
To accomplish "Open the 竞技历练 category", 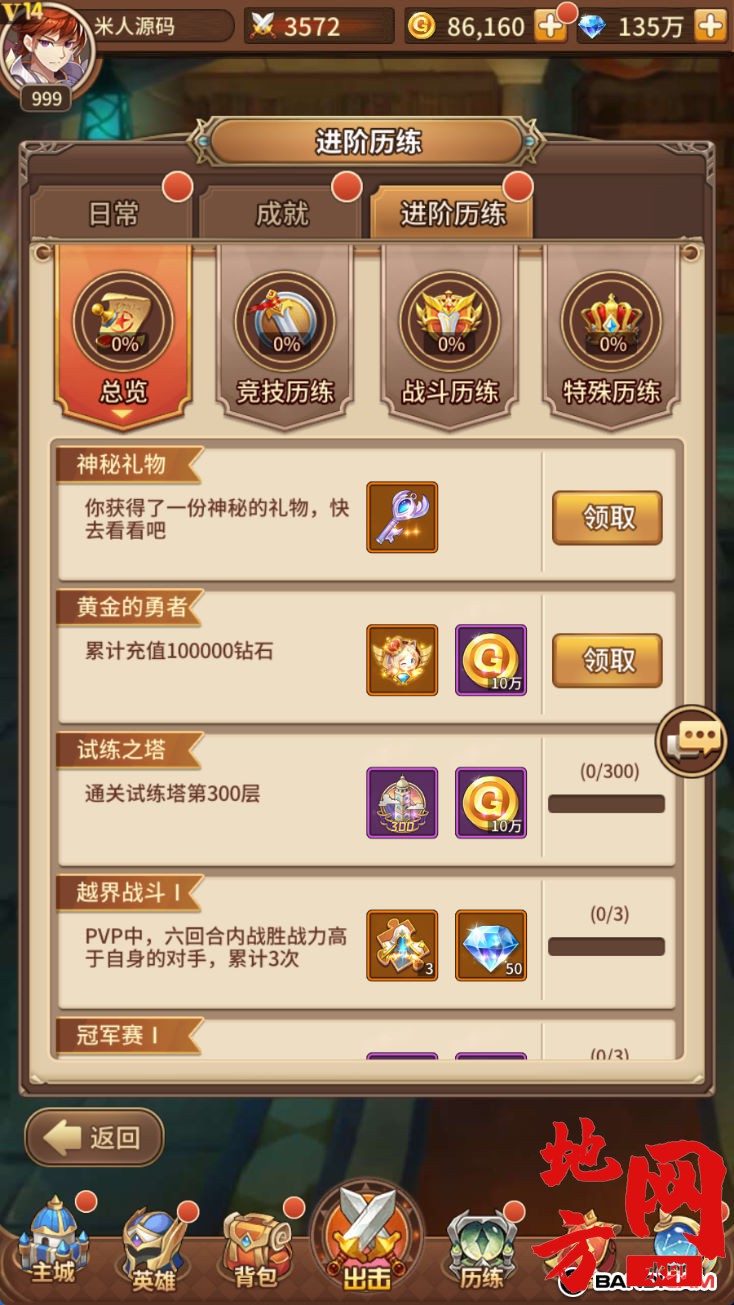I will click(285, 335).
